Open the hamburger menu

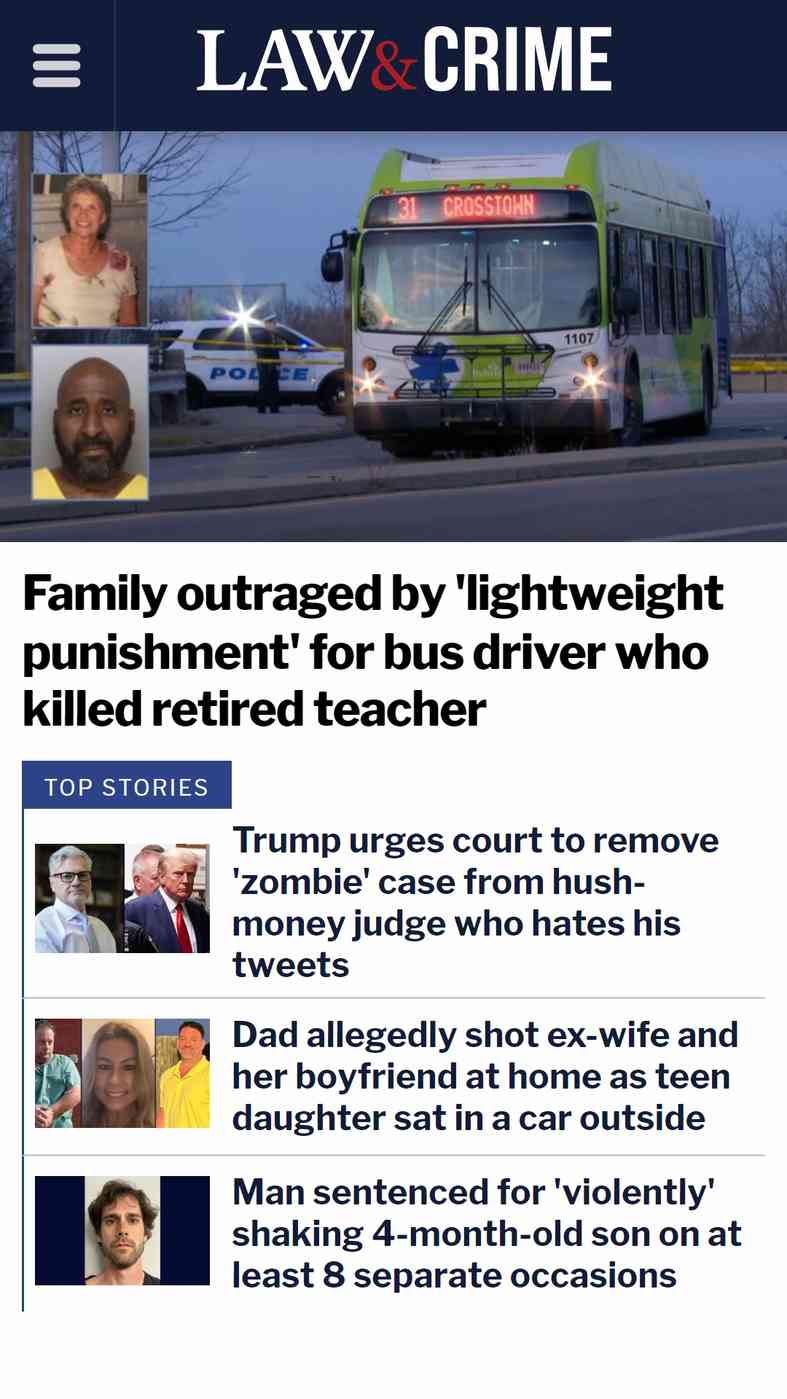pos(56,66)
